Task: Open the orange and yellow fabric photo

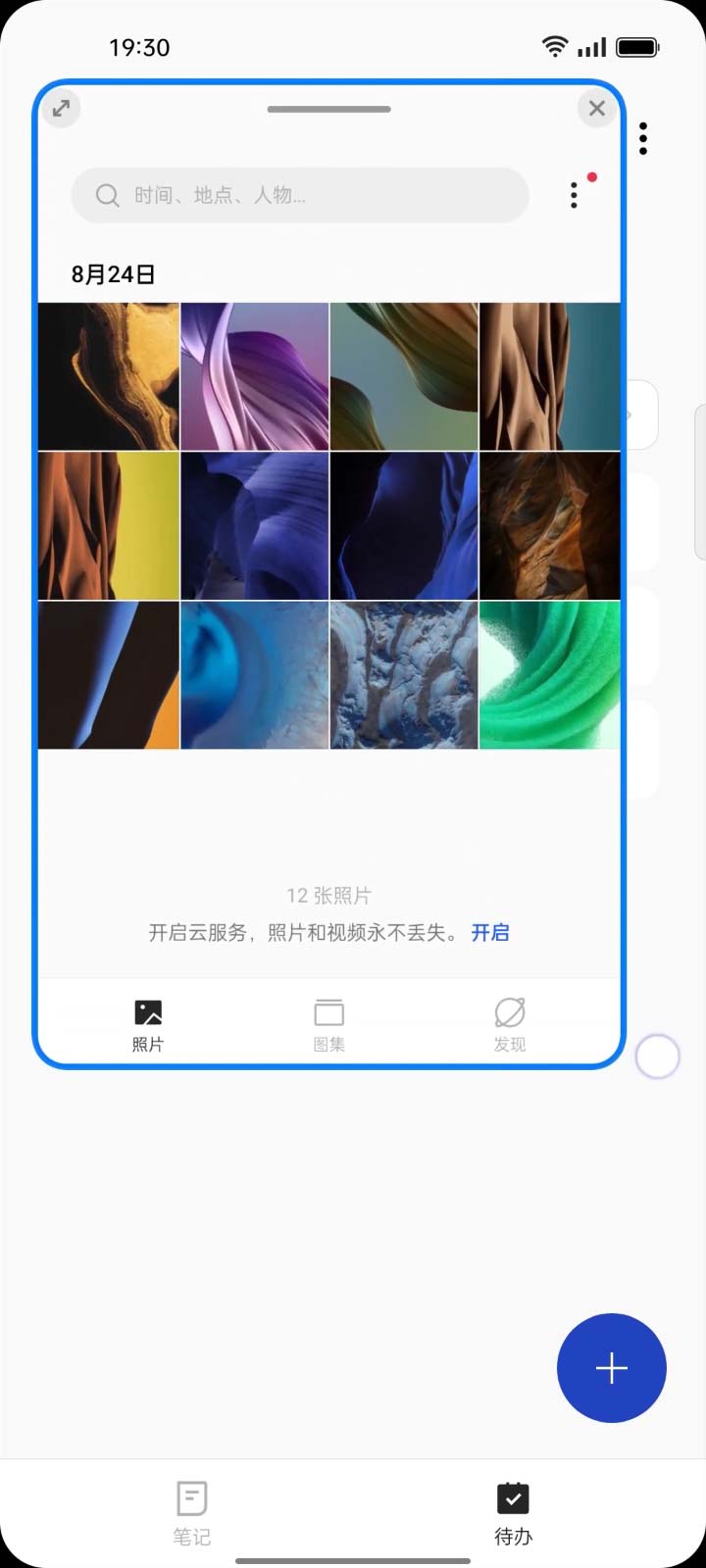Action: 109,525
